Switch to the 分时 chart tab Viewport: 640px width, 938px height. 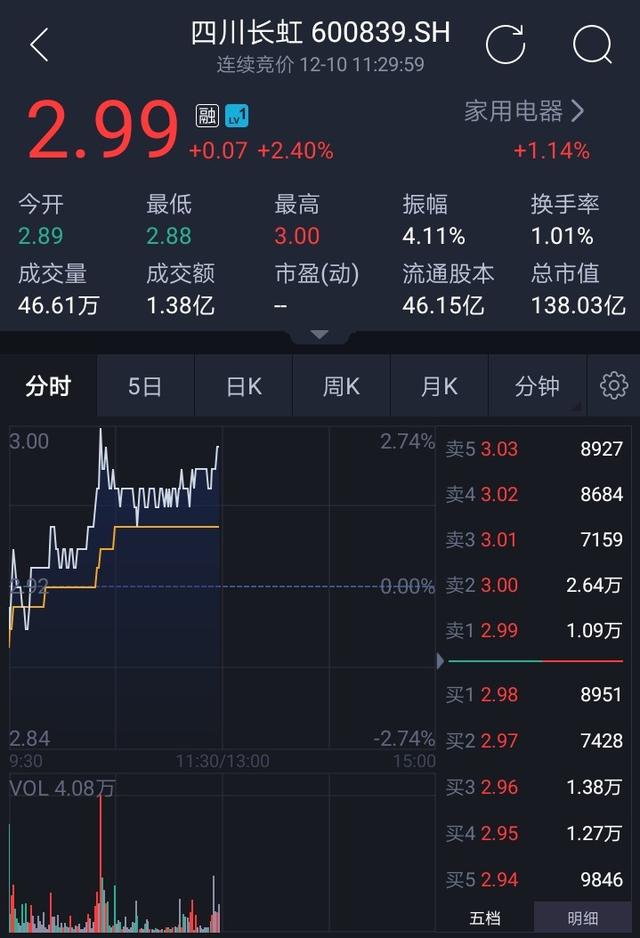(48, 387)
